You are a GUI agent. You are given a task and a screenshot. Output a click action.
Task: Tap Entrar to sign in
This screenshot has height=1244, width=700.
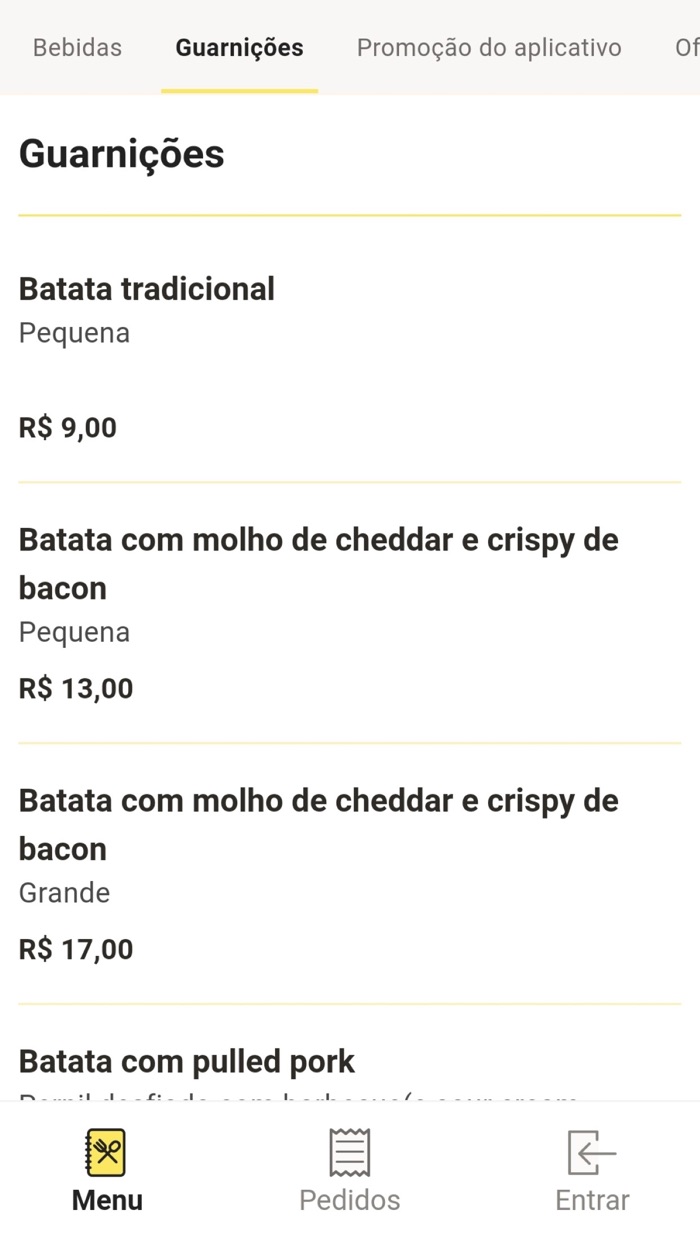592,1171
